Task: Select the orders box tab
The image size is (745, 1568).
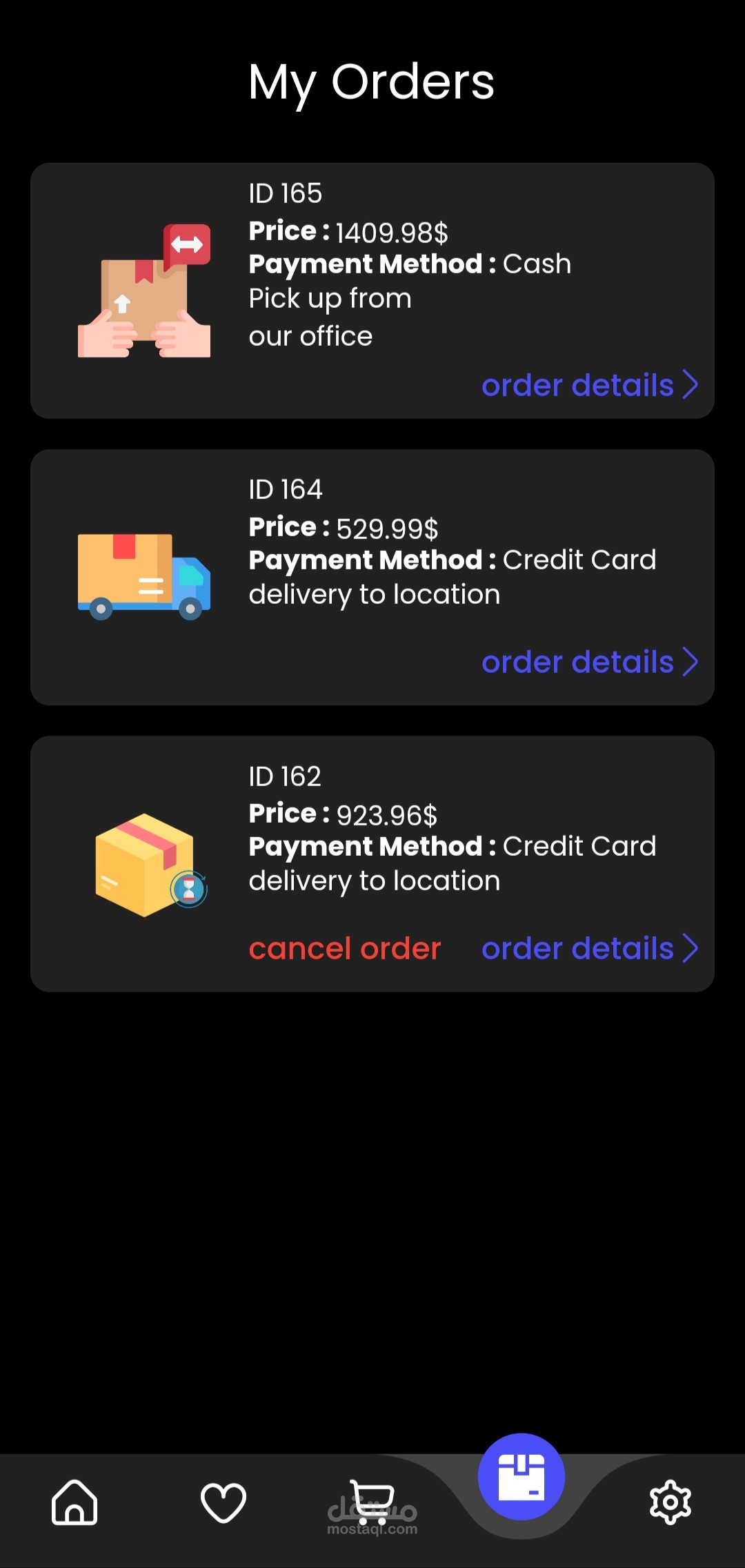Action: coord(521,1477)
